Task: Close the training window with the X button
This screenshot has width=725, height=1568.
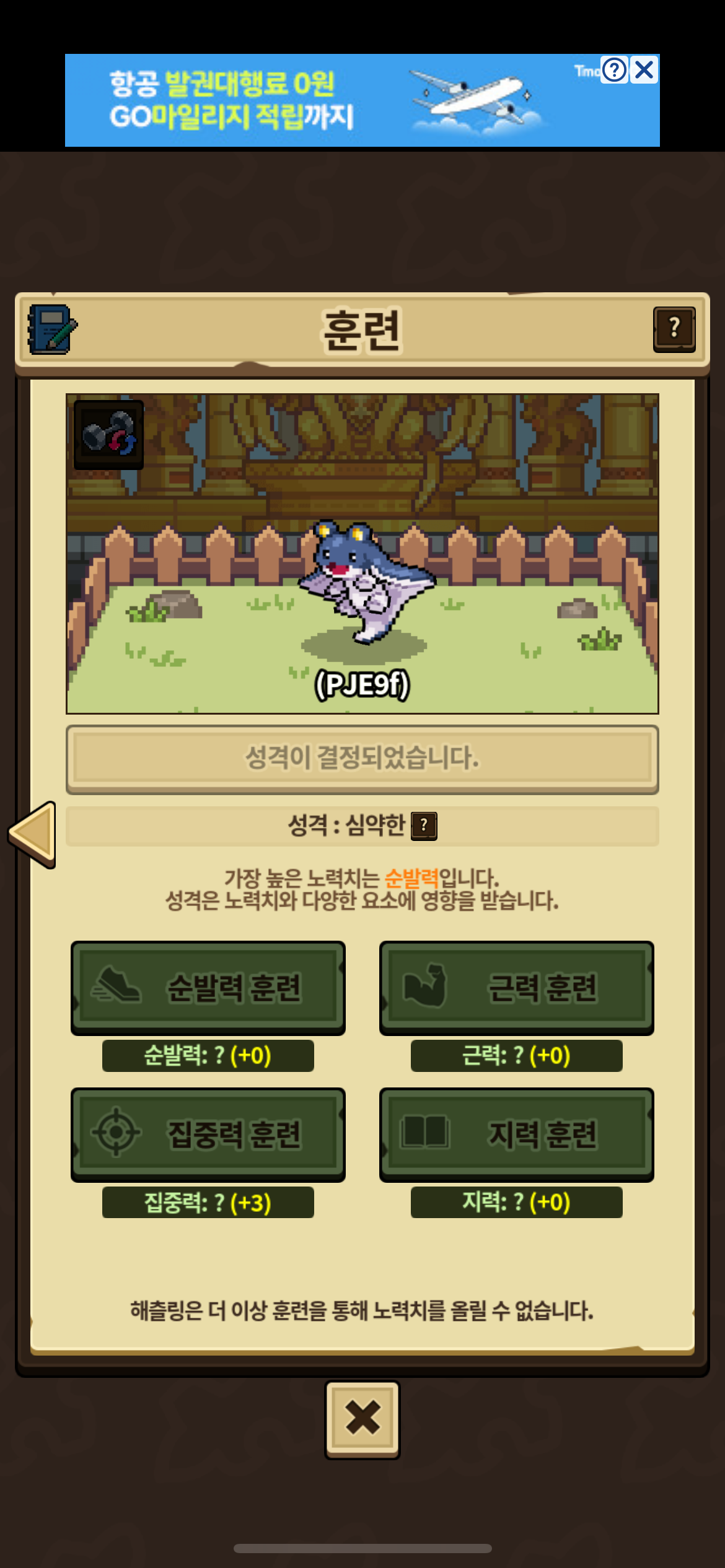Action: pos(362,1419)
